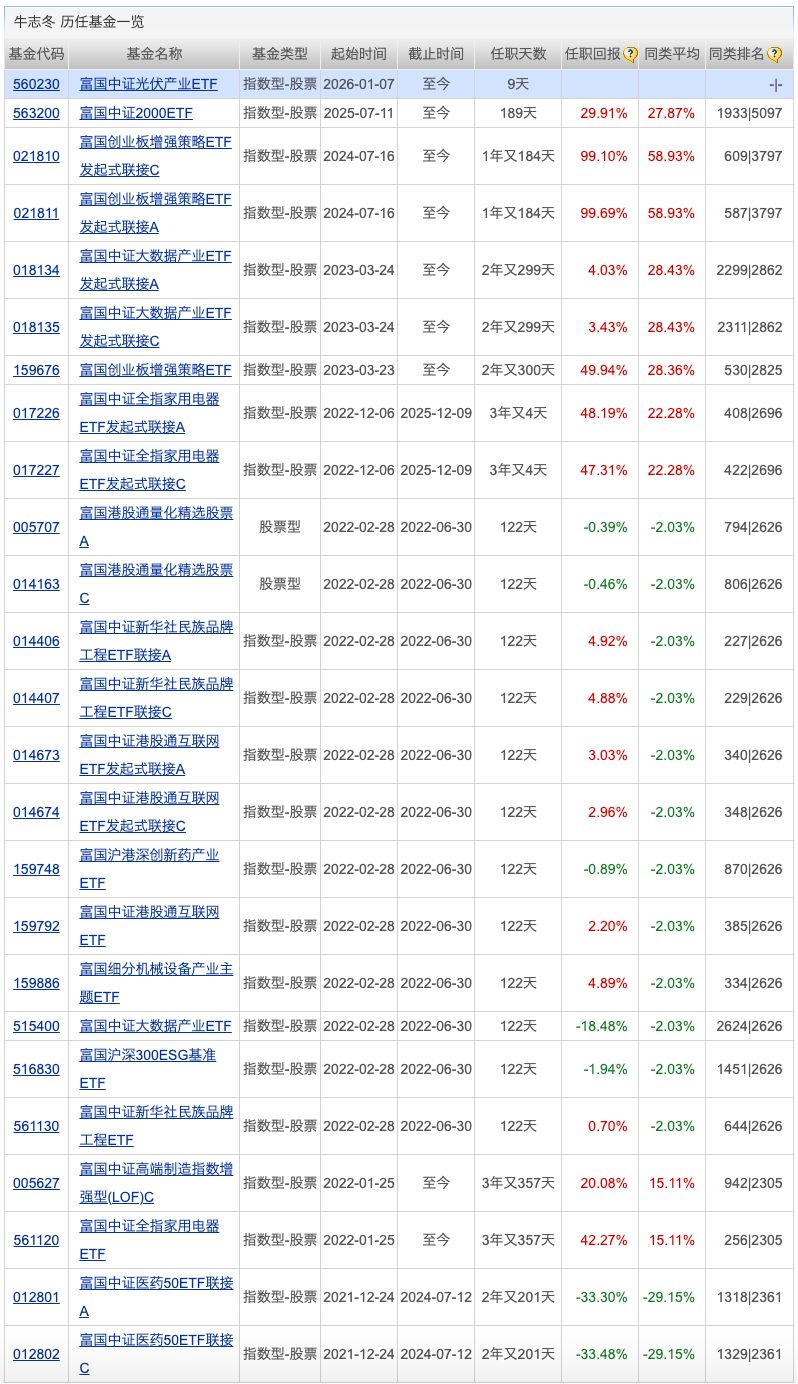Open fund code 021810 link
The image size is (798, 1384).
click(36, 156)
